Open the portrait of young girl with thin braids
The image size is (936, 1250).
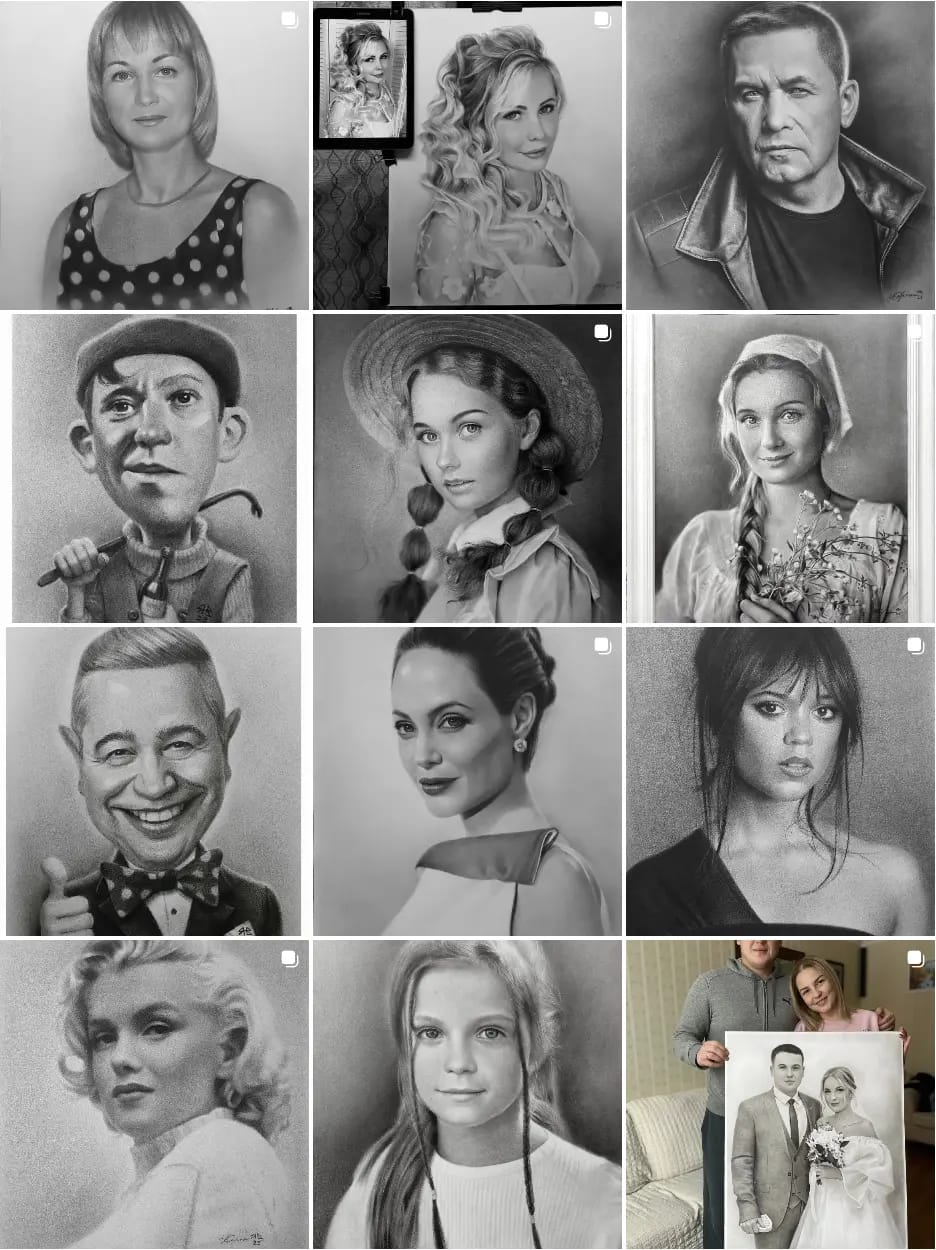tap(467, 1094)
